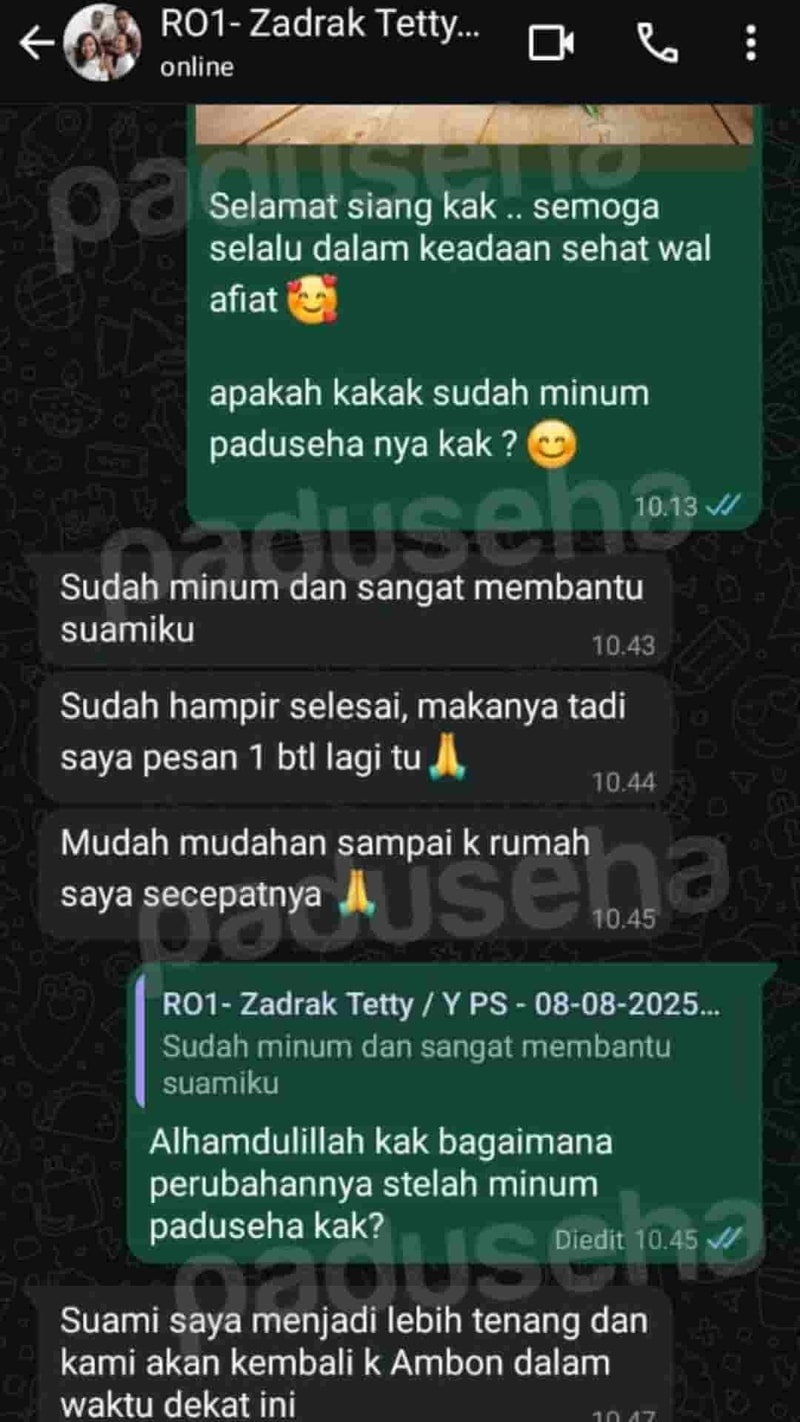Screen dimensions: 800x1422
Task: Go back to the chat list
Action: coord(34,44)
